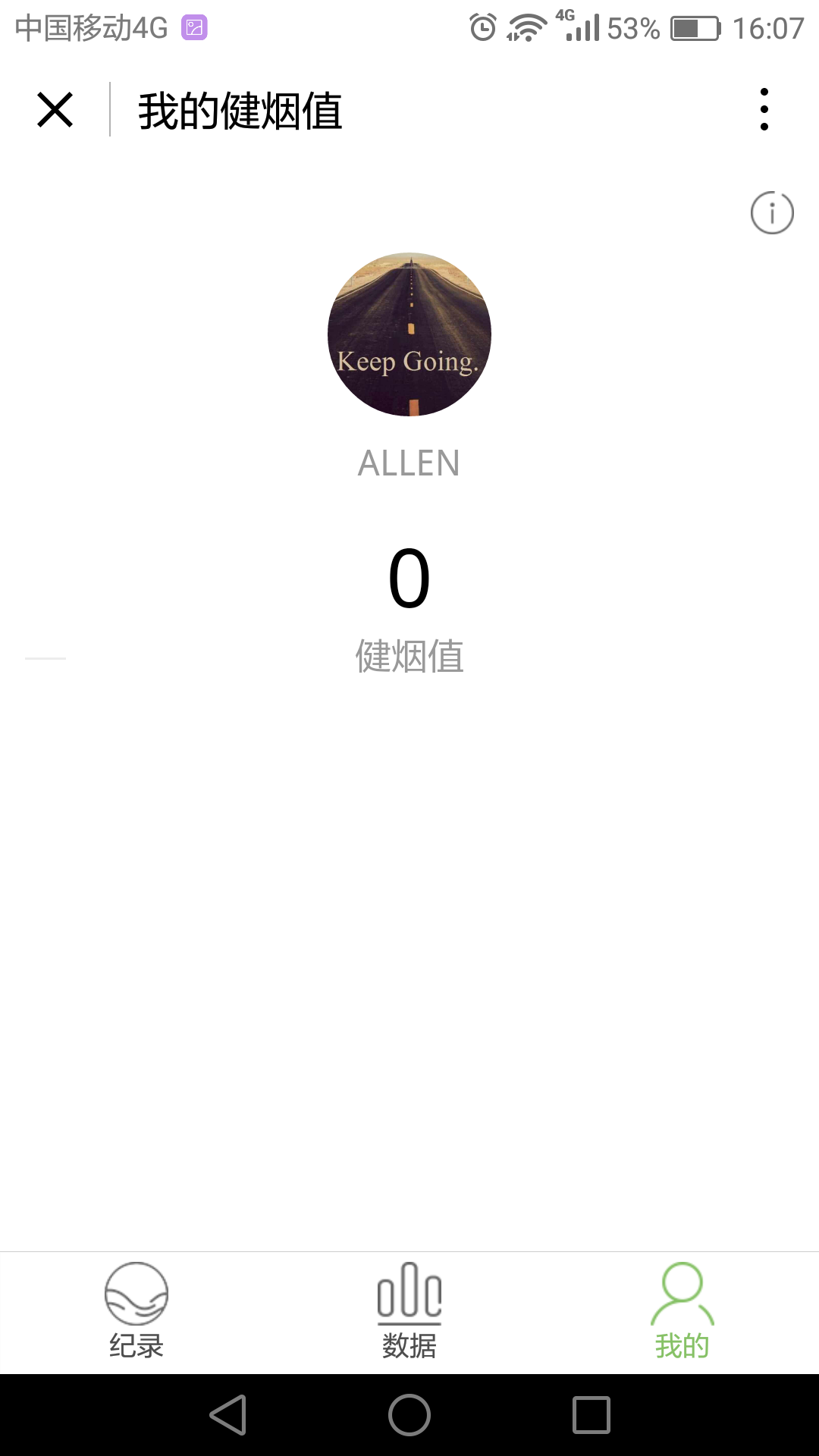819x1456 pixels.
Task: Close the 我的健烟值 page
Action: (x=55, y=110)
